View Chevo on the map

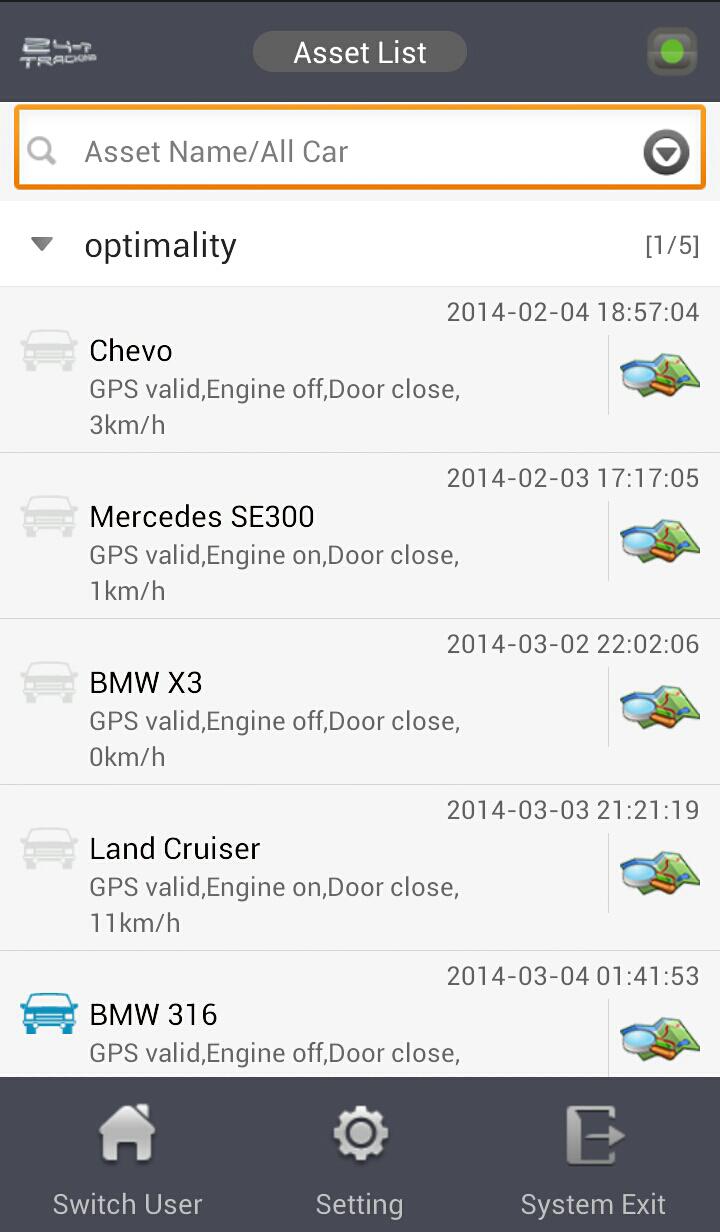coord(660,375)
